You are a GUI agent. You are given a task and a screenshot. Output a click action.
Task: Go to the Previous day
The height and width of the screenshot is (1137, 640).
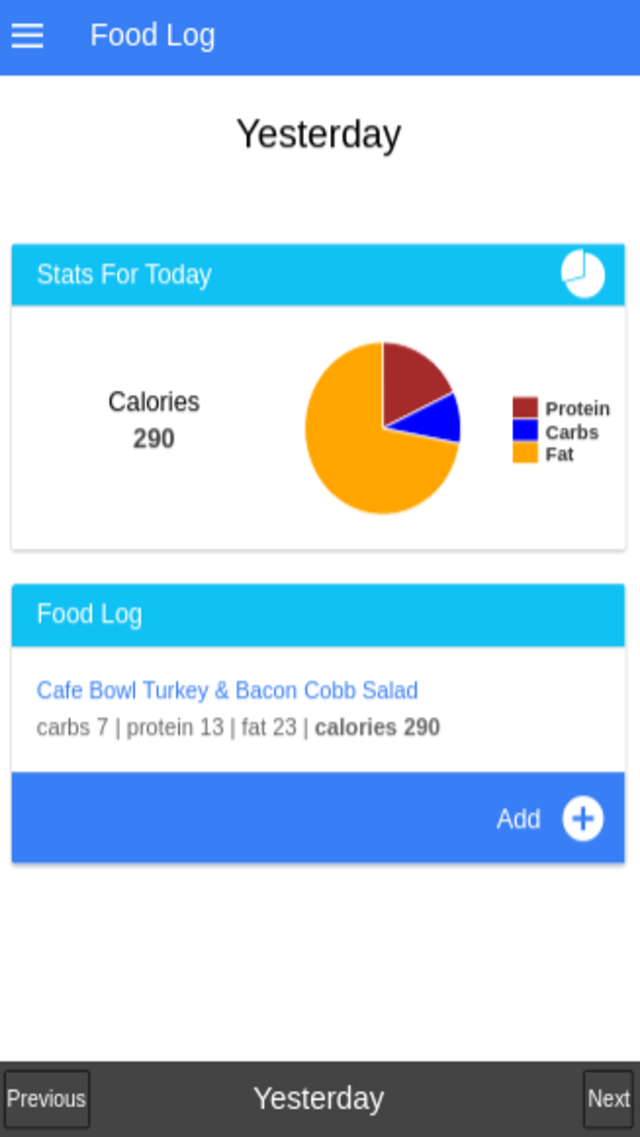pos(47,1099)
